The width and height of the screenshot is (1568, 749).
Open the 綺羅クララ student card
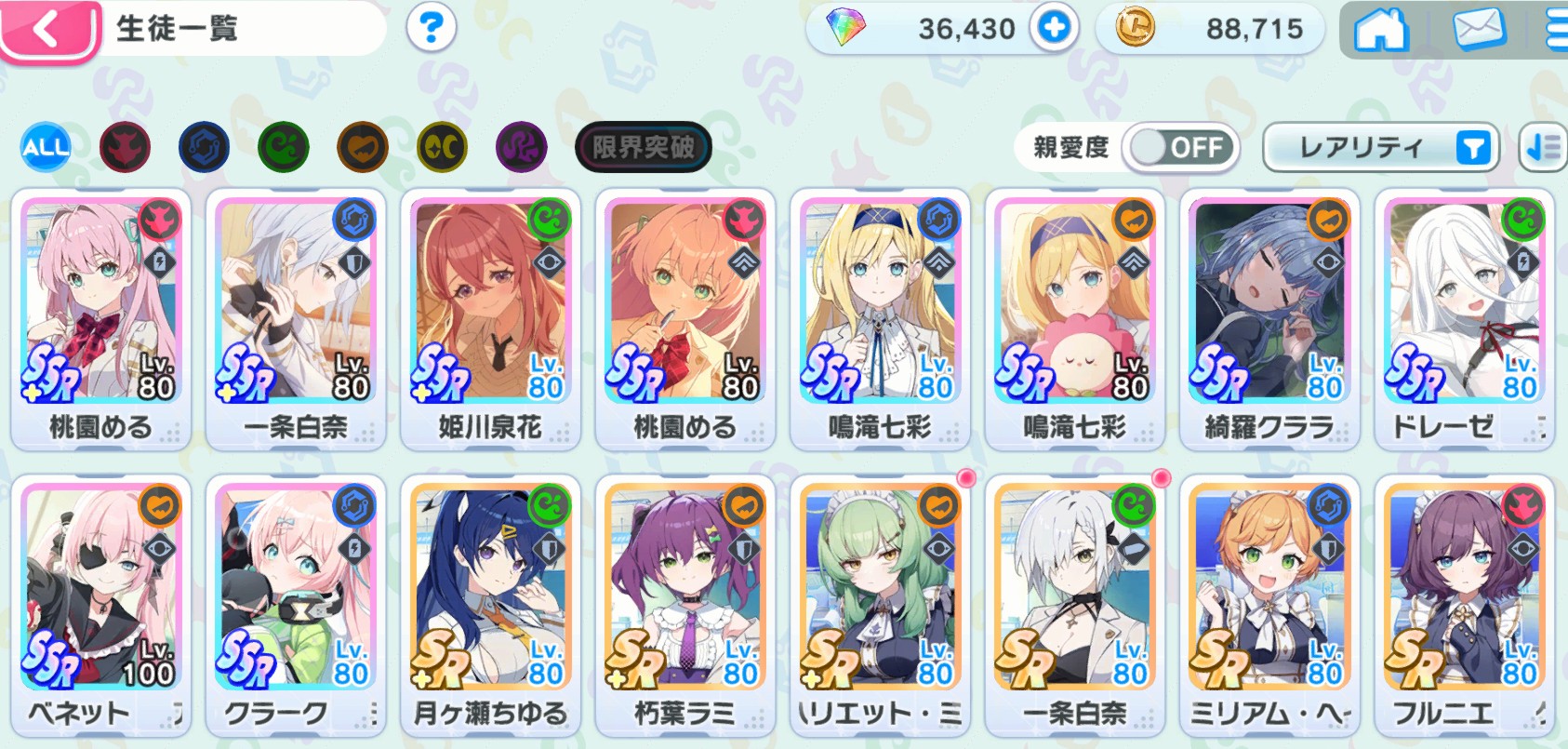[1269, 316]
